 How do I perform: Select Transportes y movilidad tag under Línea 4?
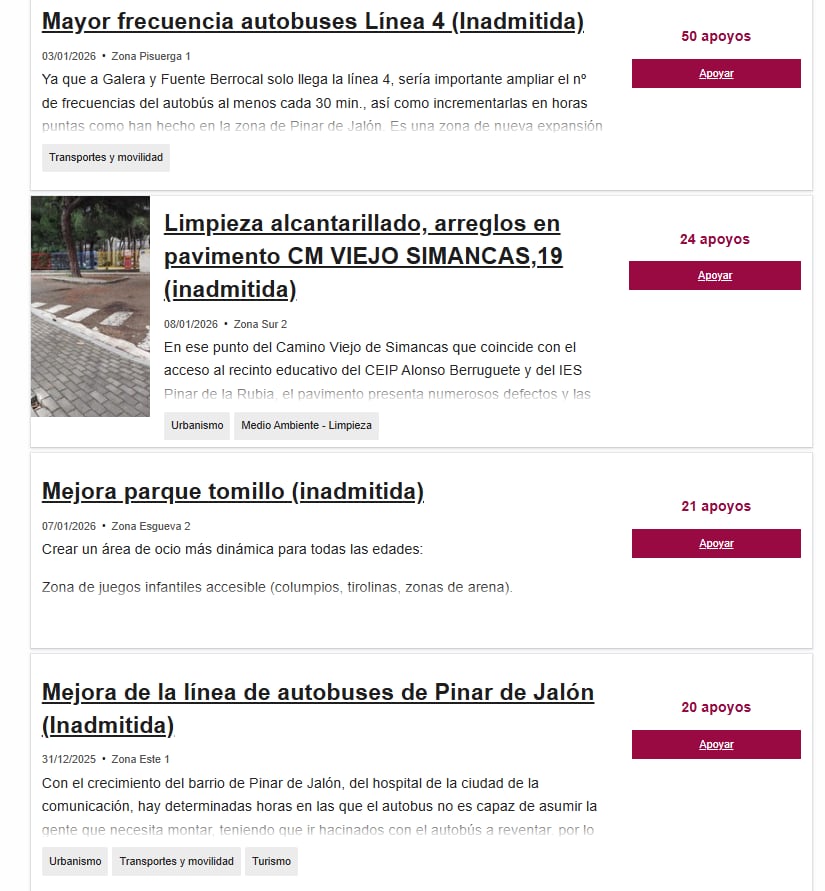point(106,158)
